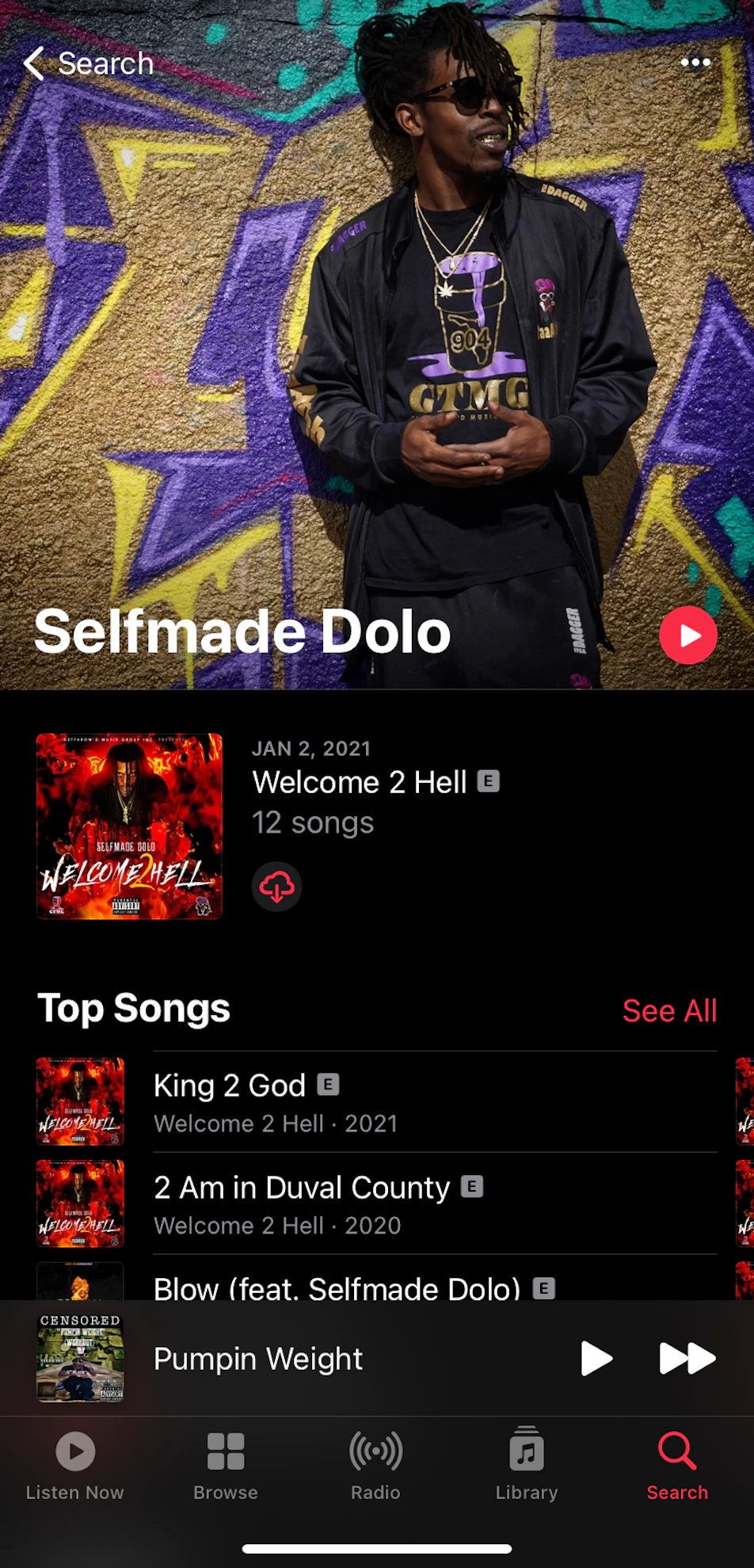Resume playback of Pumpin Weight
This screenshot has width=754, height=1568.
click(596, 1358)
